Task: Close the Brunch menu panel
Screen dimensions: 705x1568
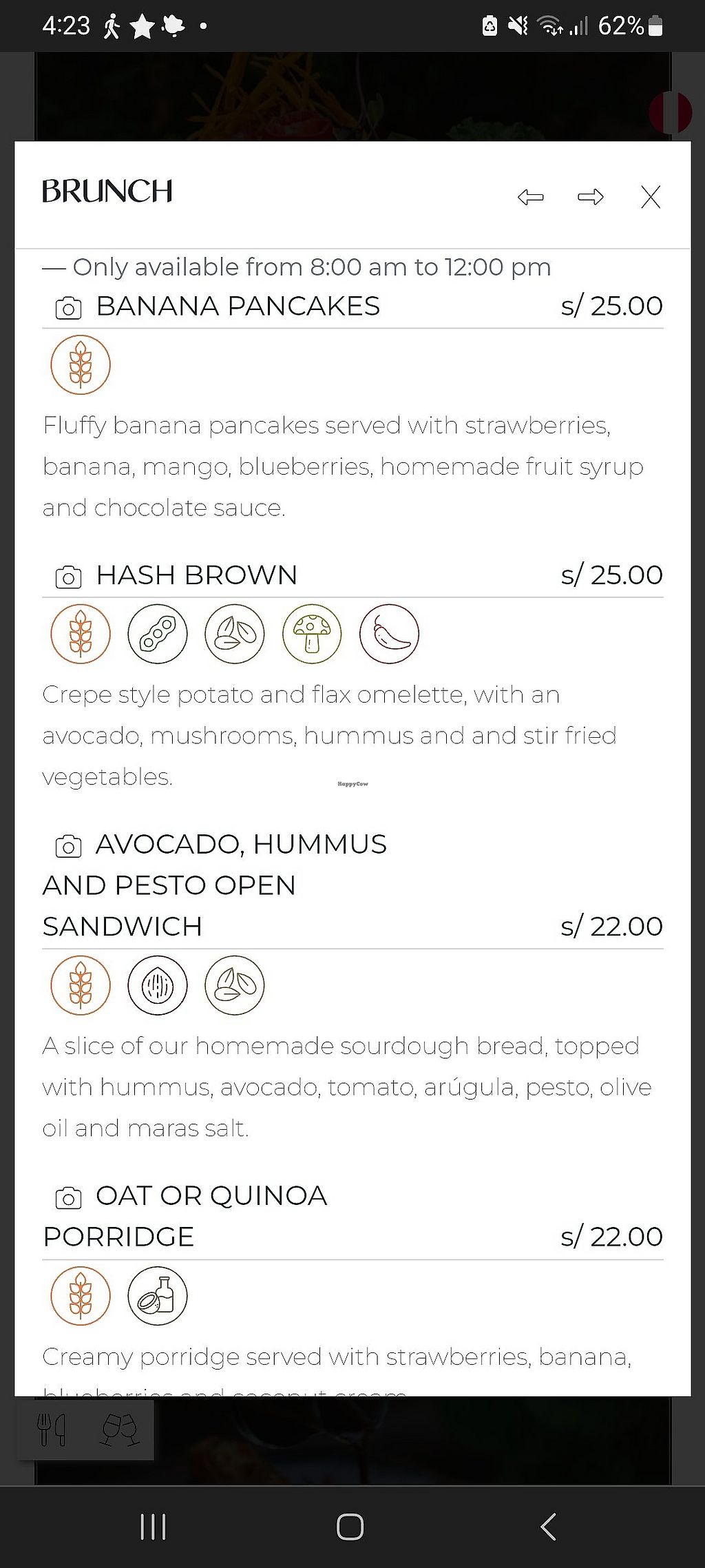Action: click(x=650, y=198)
